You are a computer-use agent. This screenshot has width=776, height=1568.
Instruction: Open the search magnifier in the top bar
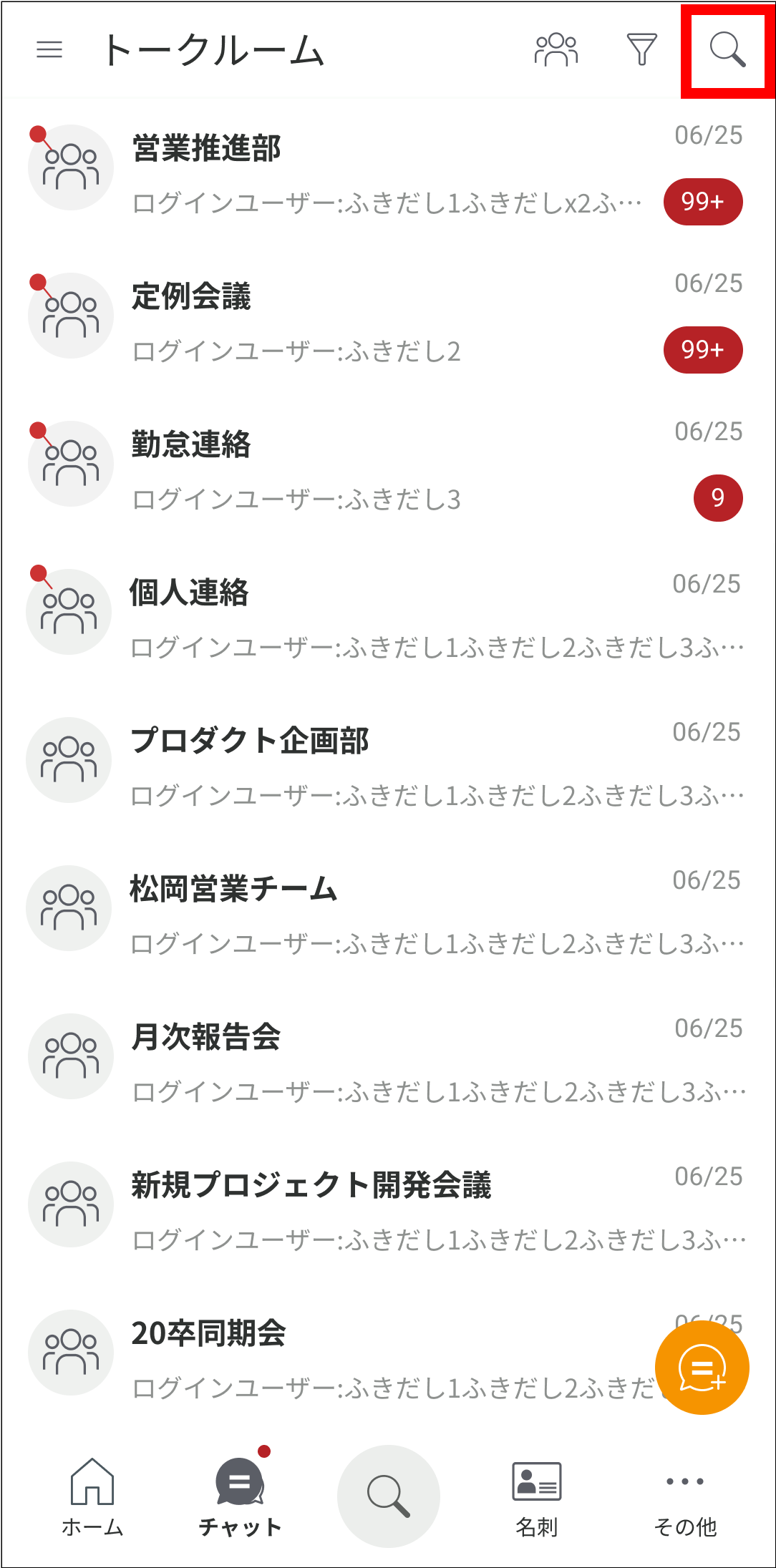point(727,50)
